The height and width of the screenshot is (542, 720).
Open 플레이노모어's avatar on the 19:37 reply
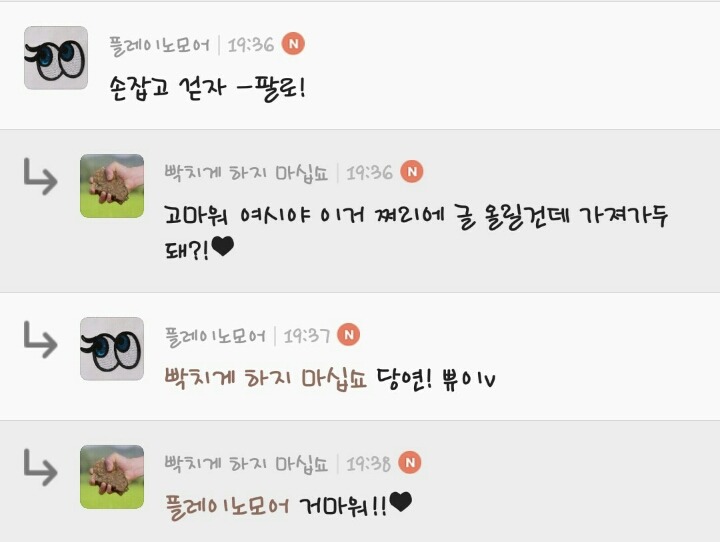112,349
